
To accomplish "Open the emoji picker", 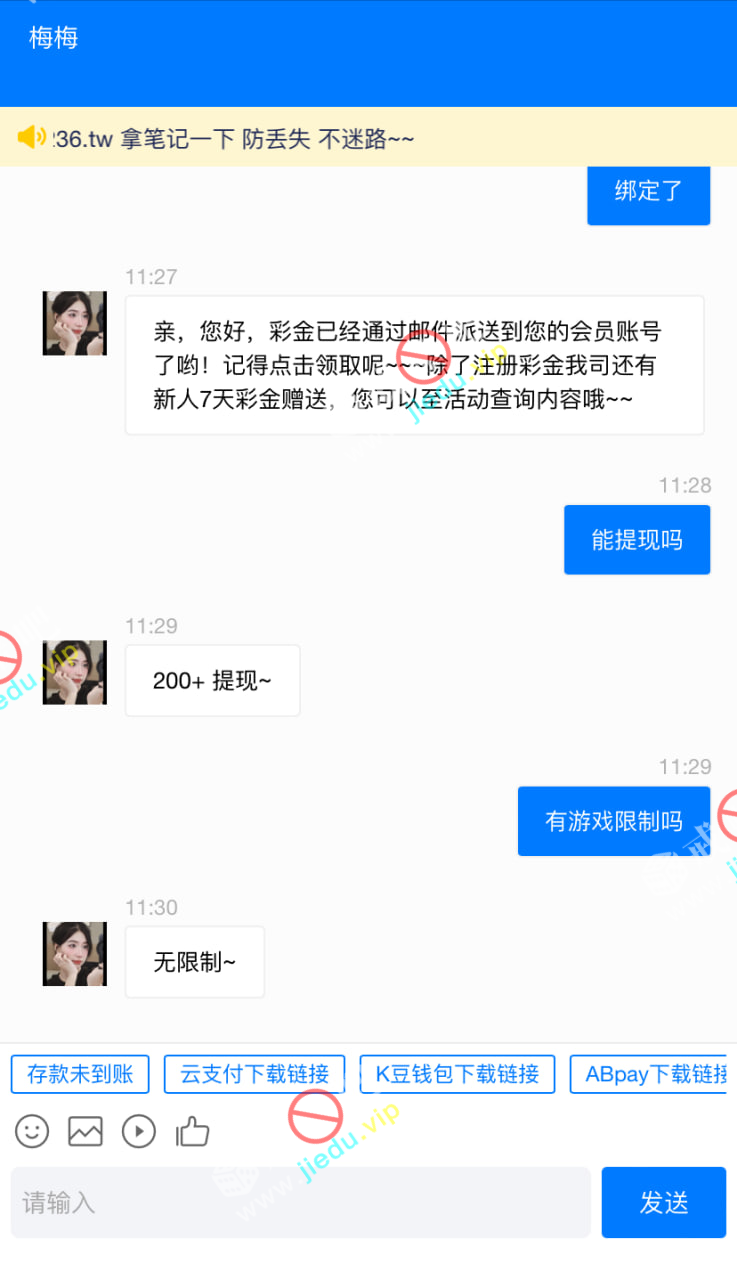I will [x=32, y=1132].
